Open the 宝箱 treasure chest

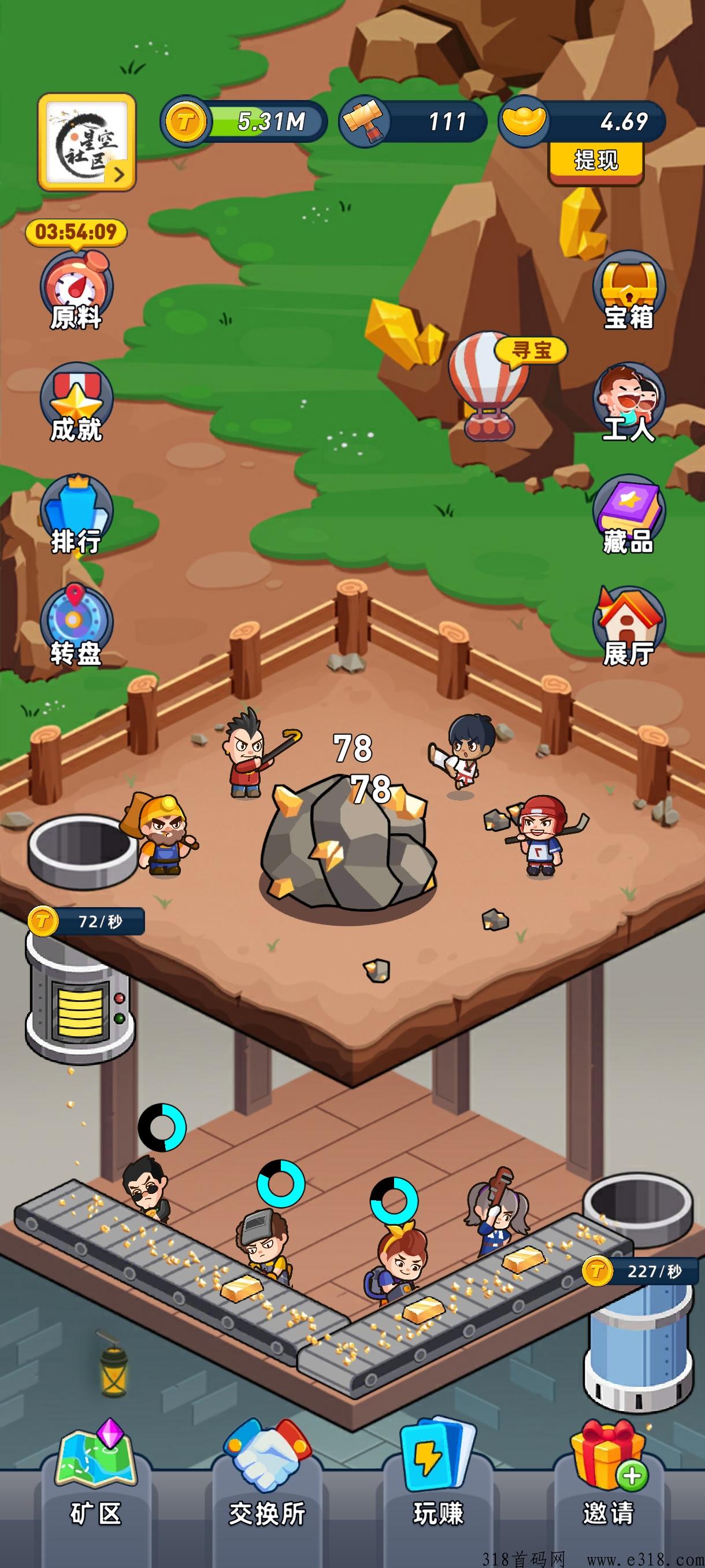tap(628, 290)
